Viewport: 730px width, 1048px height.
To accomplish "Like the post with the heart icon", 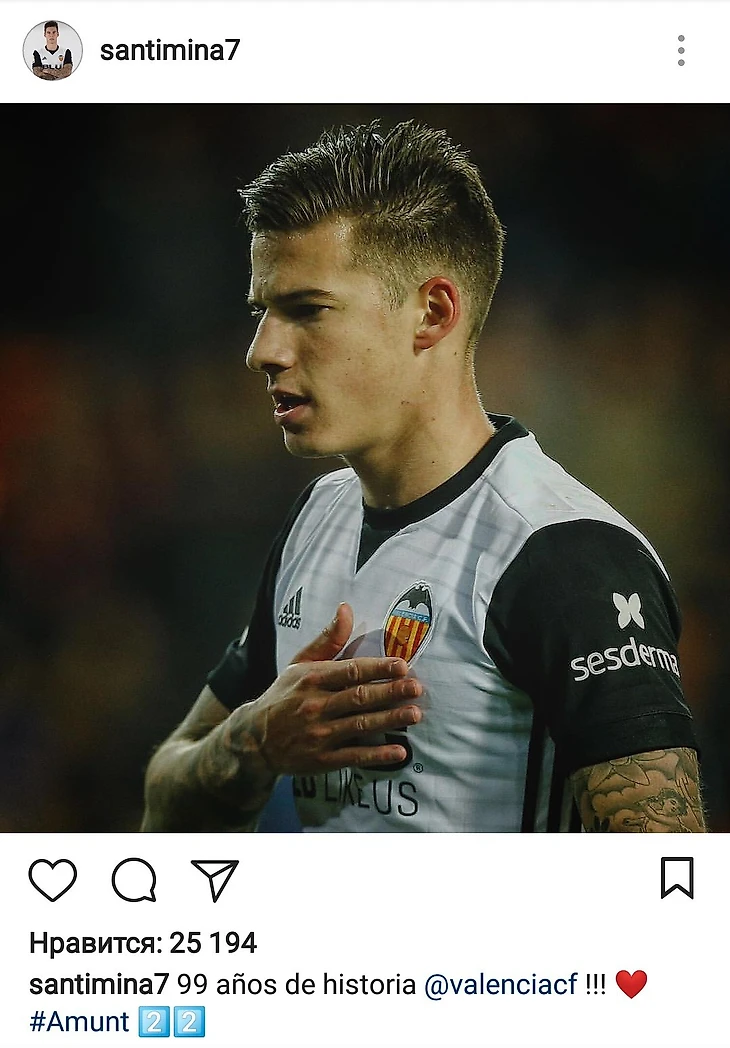I will click(53, 880).
